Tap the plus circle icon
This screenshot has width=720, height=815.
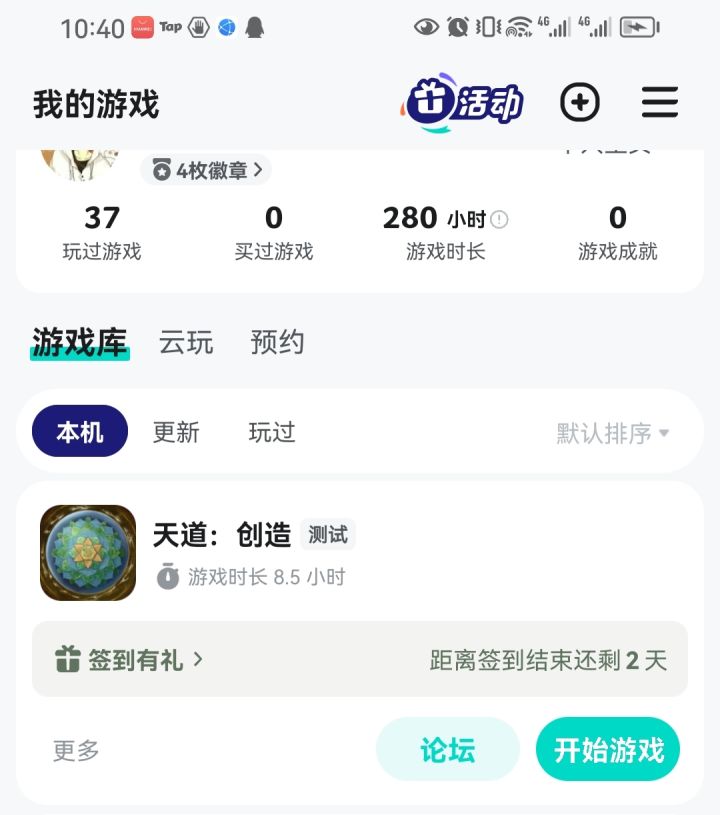coord(580,102)
